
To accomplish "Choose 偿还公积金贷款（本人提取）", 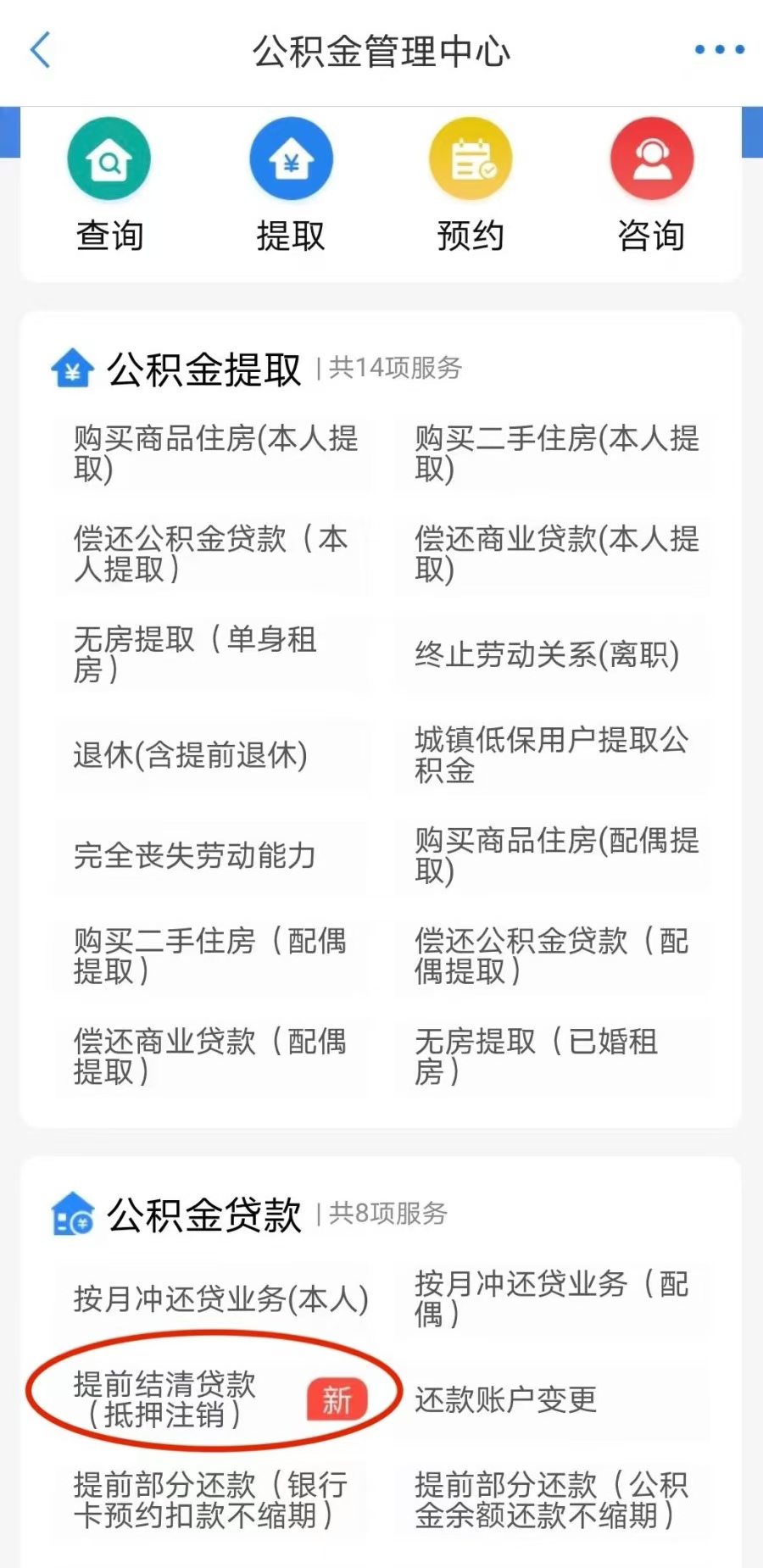I will (212, 553).
